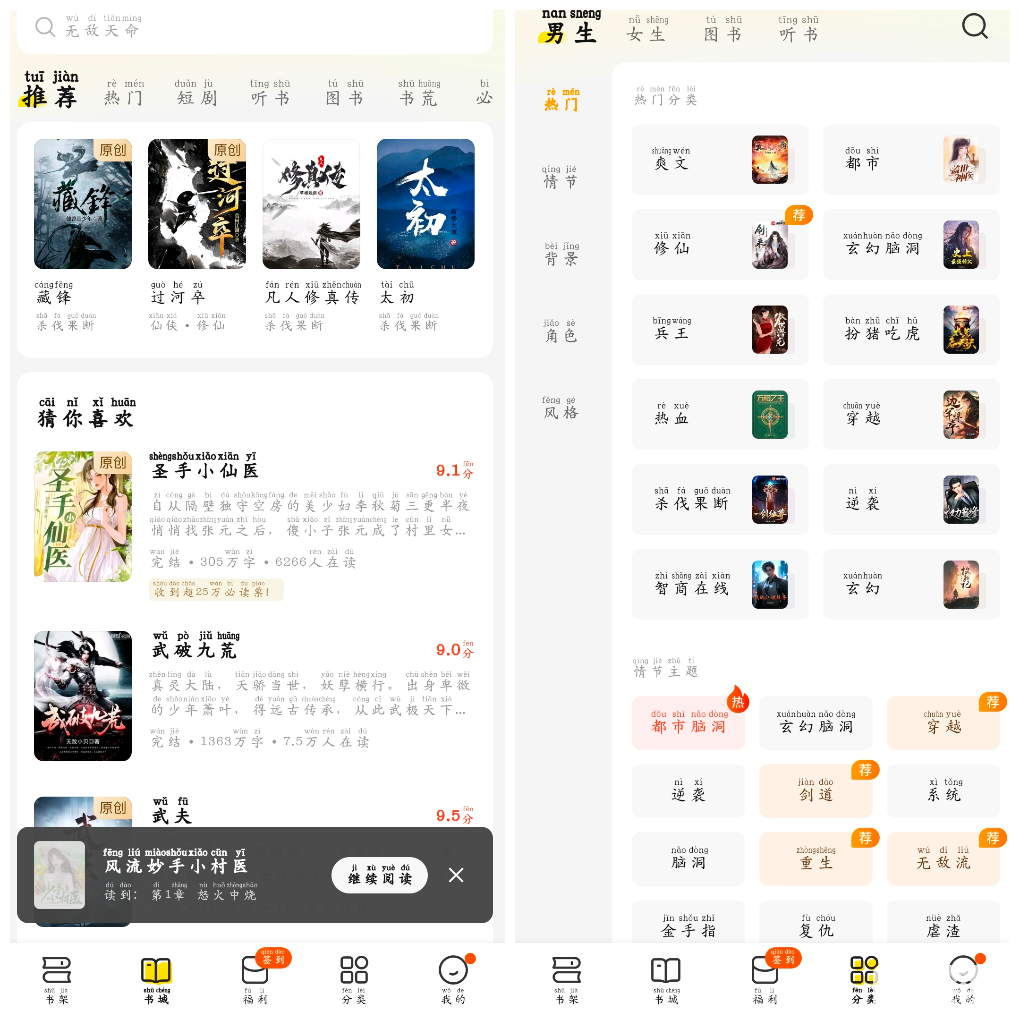
Task: Open the 爽文 category card
Action: click(x=720, y=160)
